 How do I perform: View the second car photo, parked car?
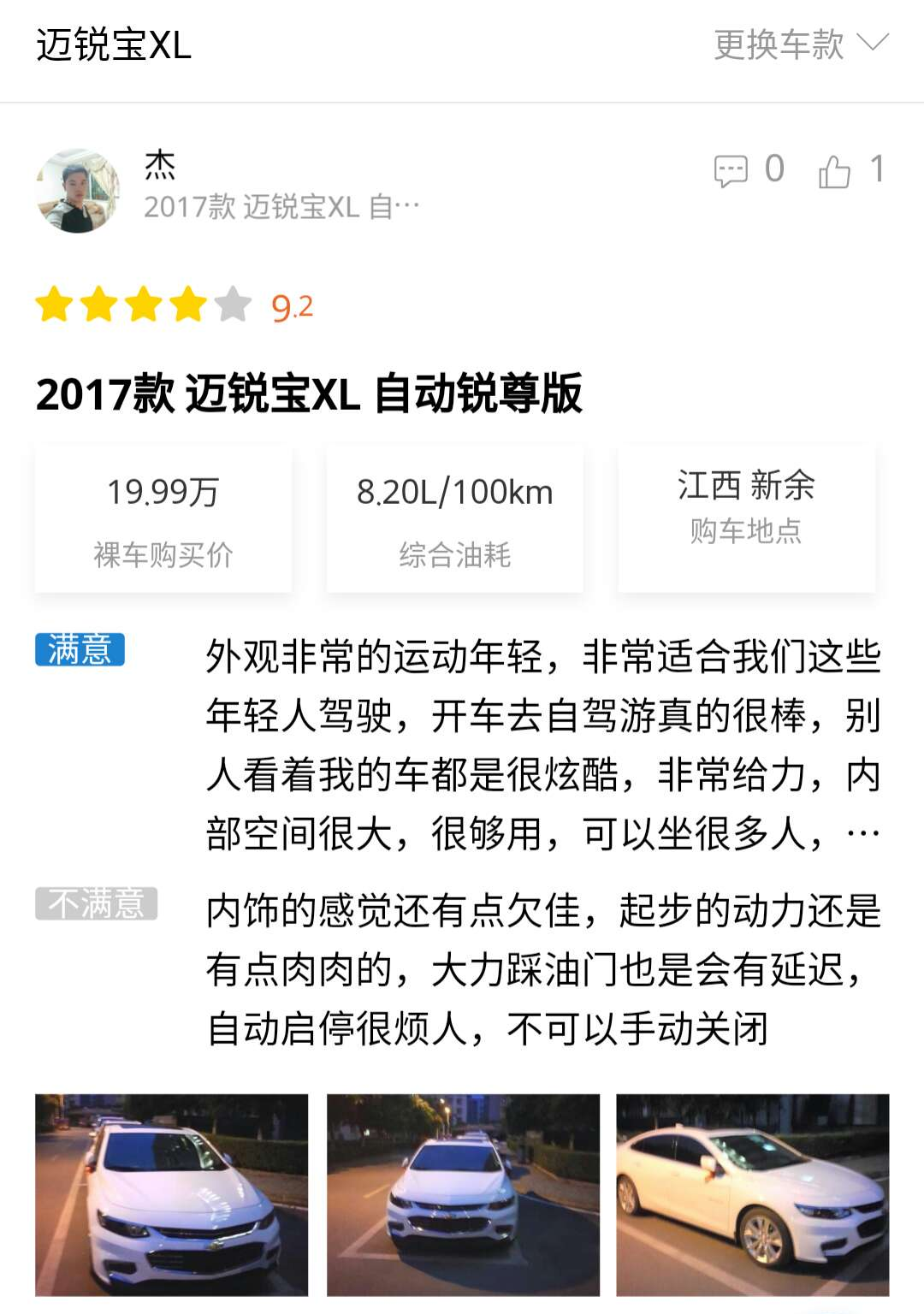(463, 1194)
